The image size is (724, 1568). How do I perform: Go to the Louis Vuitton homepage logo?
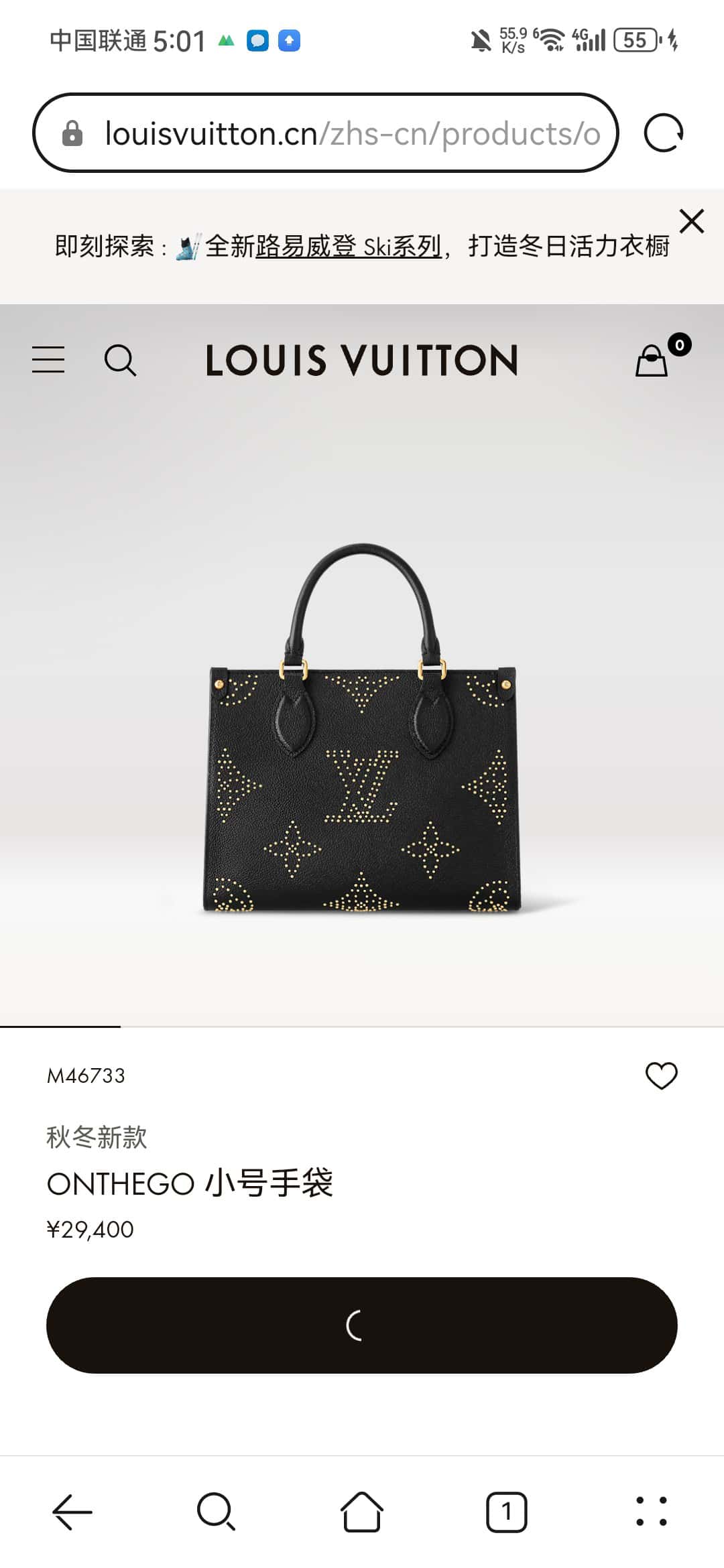pos(361,361)
